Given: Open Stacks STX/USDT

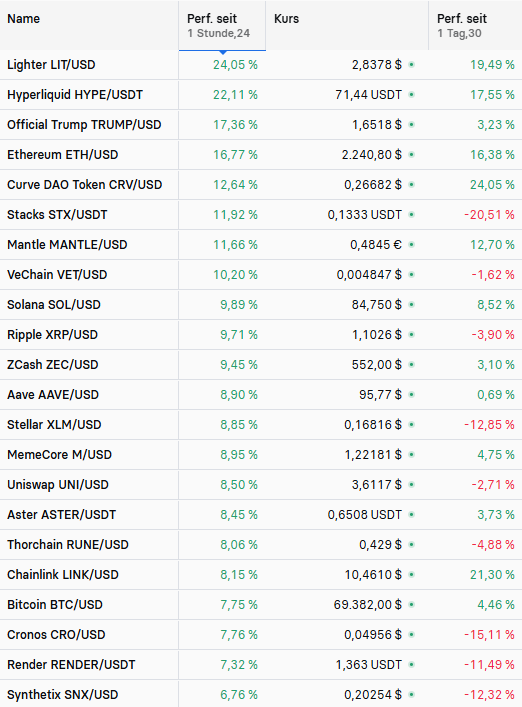Looking at the screenshot, I should [57, 215].
